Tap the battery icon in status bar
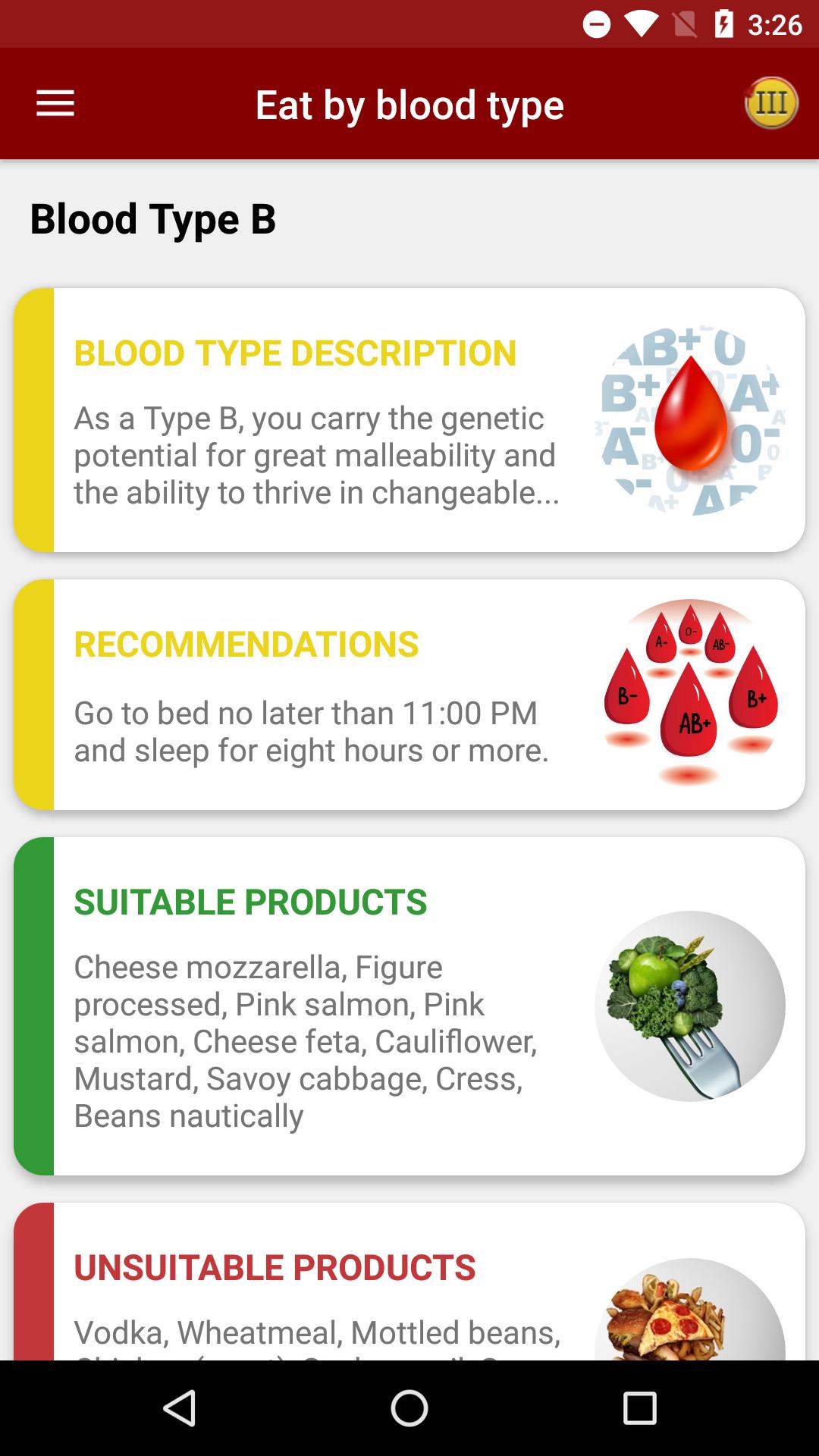This screenshot has height=1456, width=819. pos(725,24)
